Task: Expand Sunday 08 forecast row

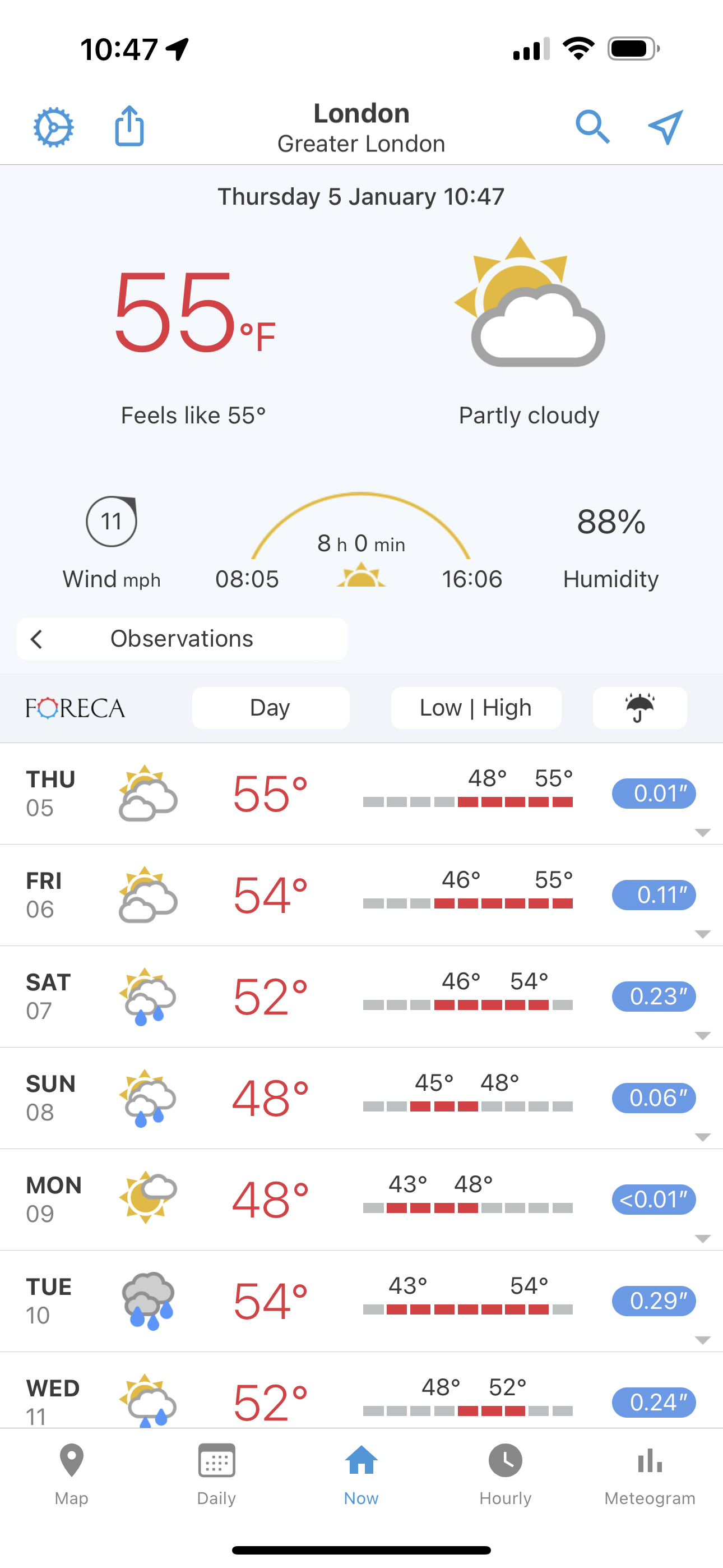Action: 361,1099
